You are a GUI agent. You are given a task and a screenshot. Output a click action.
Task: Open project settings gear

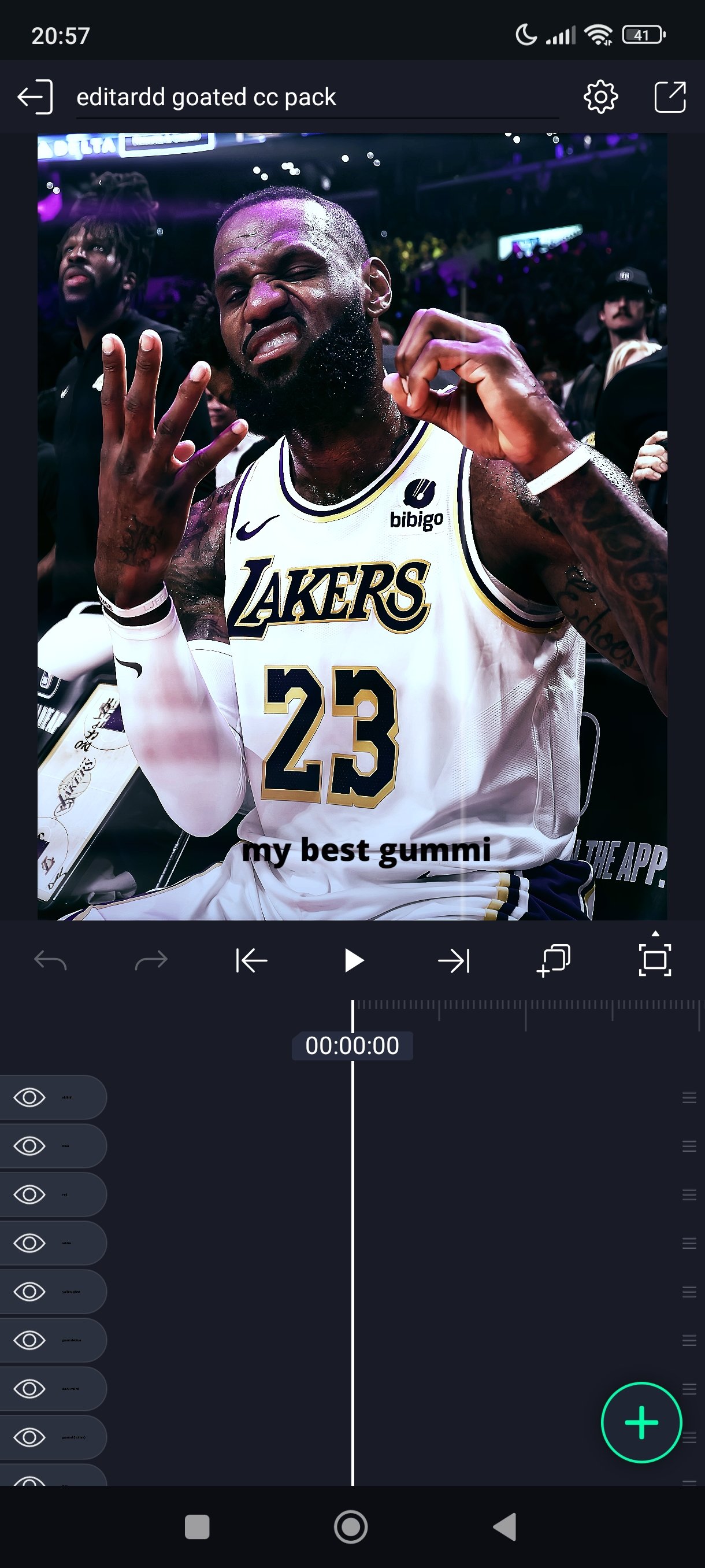600,97
